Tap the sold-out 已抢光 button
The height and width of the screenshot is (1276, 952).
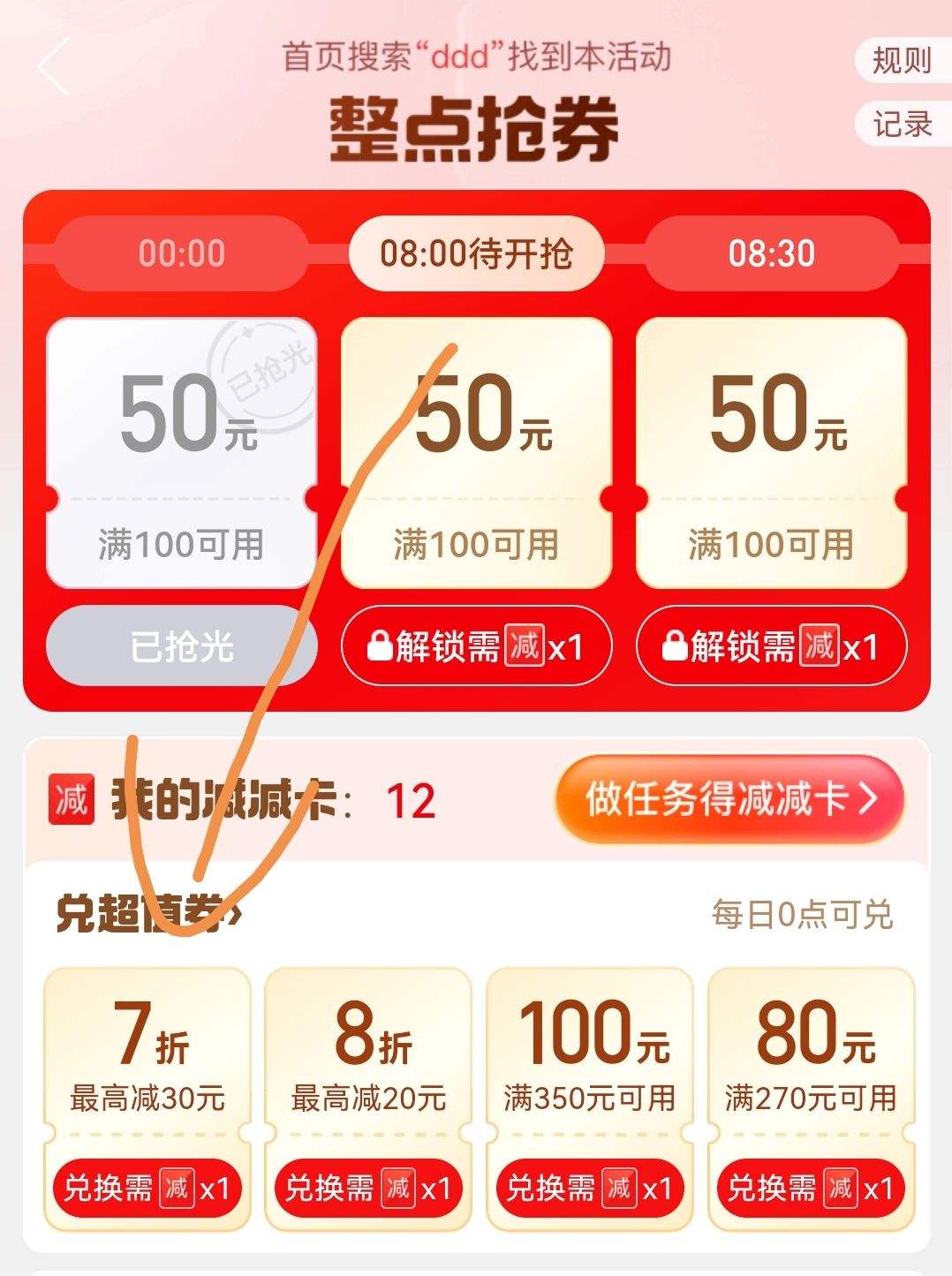click(x=182, y=646)
